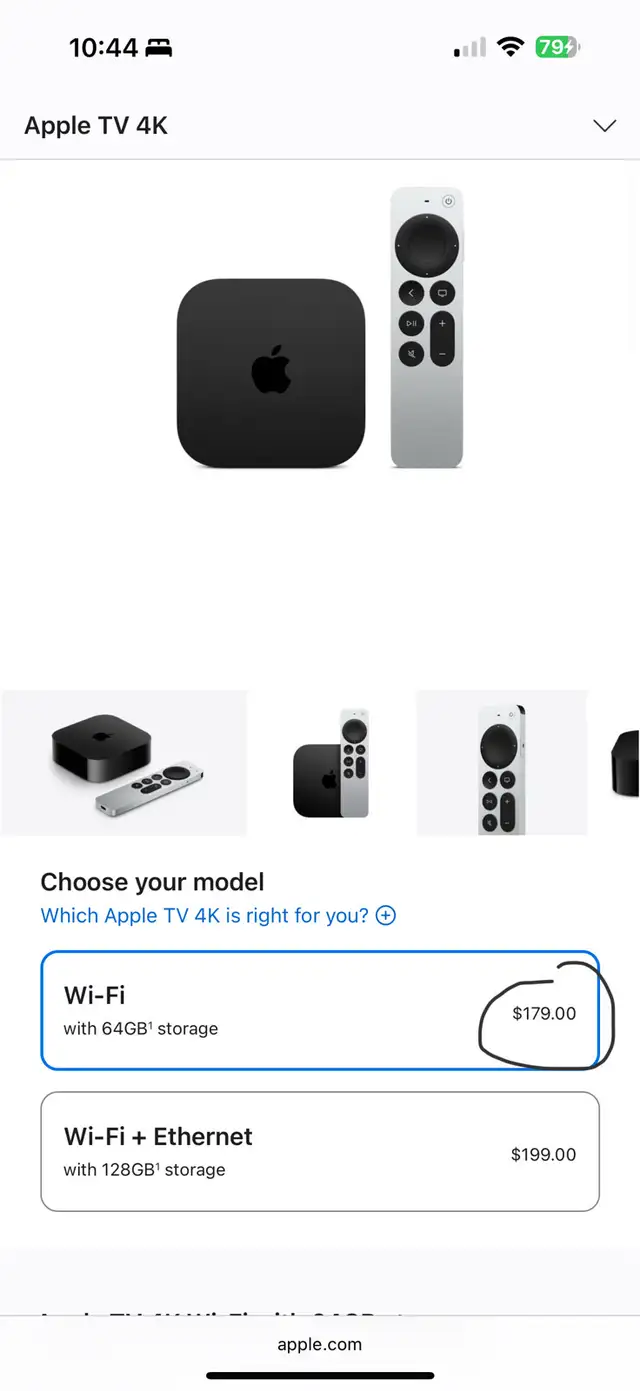The width and height of the screenshot is (640, 1391).
Task: Open 'Which Apple TV 4K is right for you?'
Action: [x=218, y=915]
